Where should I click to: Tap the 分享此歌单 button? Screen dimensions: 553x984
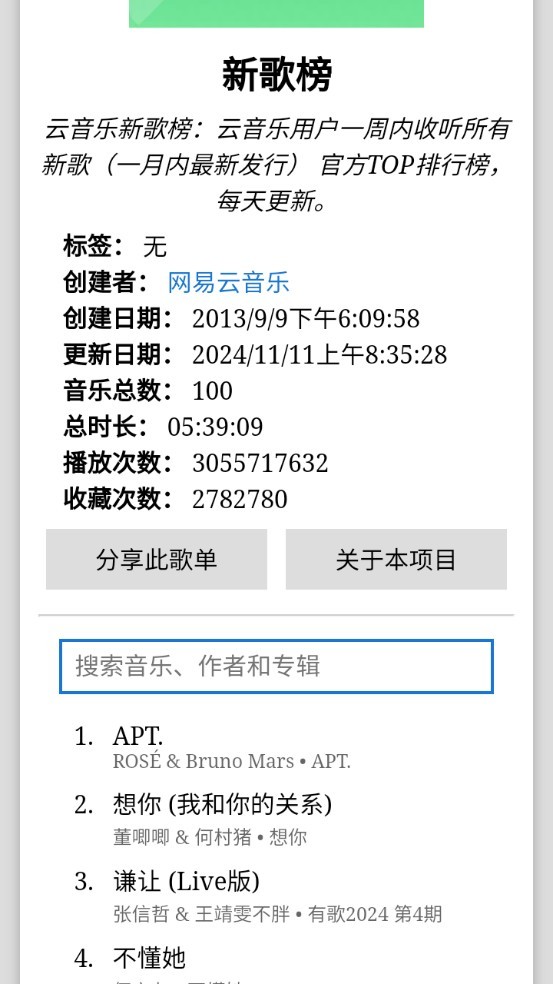tap(156, 559)
